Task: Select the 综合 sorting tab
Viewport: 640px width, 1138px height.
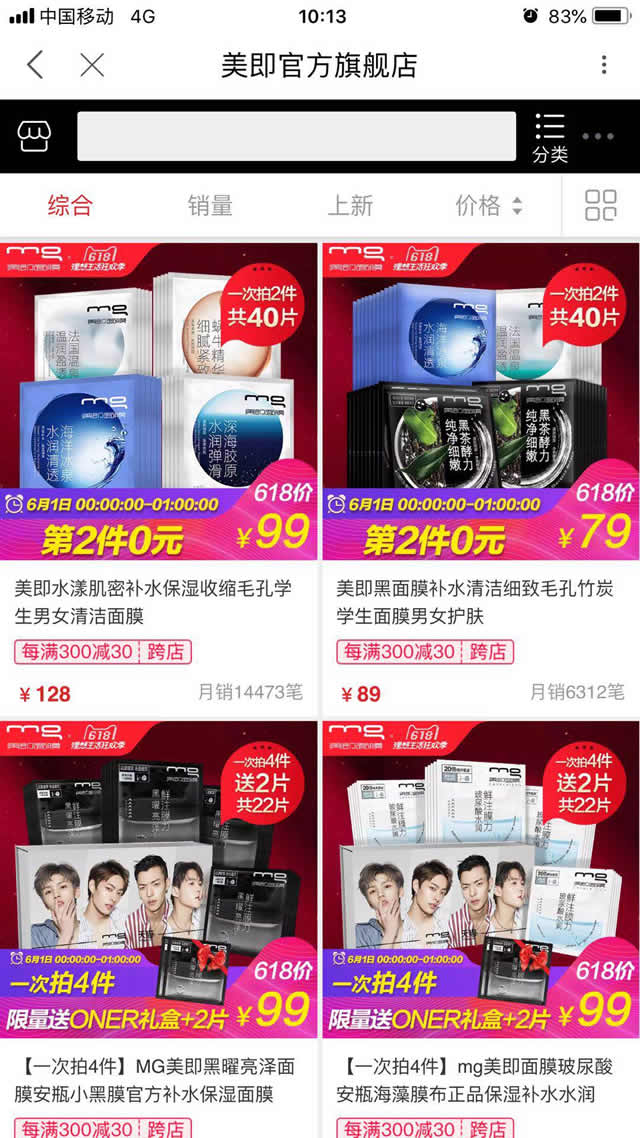Action: tap(70, 206)
